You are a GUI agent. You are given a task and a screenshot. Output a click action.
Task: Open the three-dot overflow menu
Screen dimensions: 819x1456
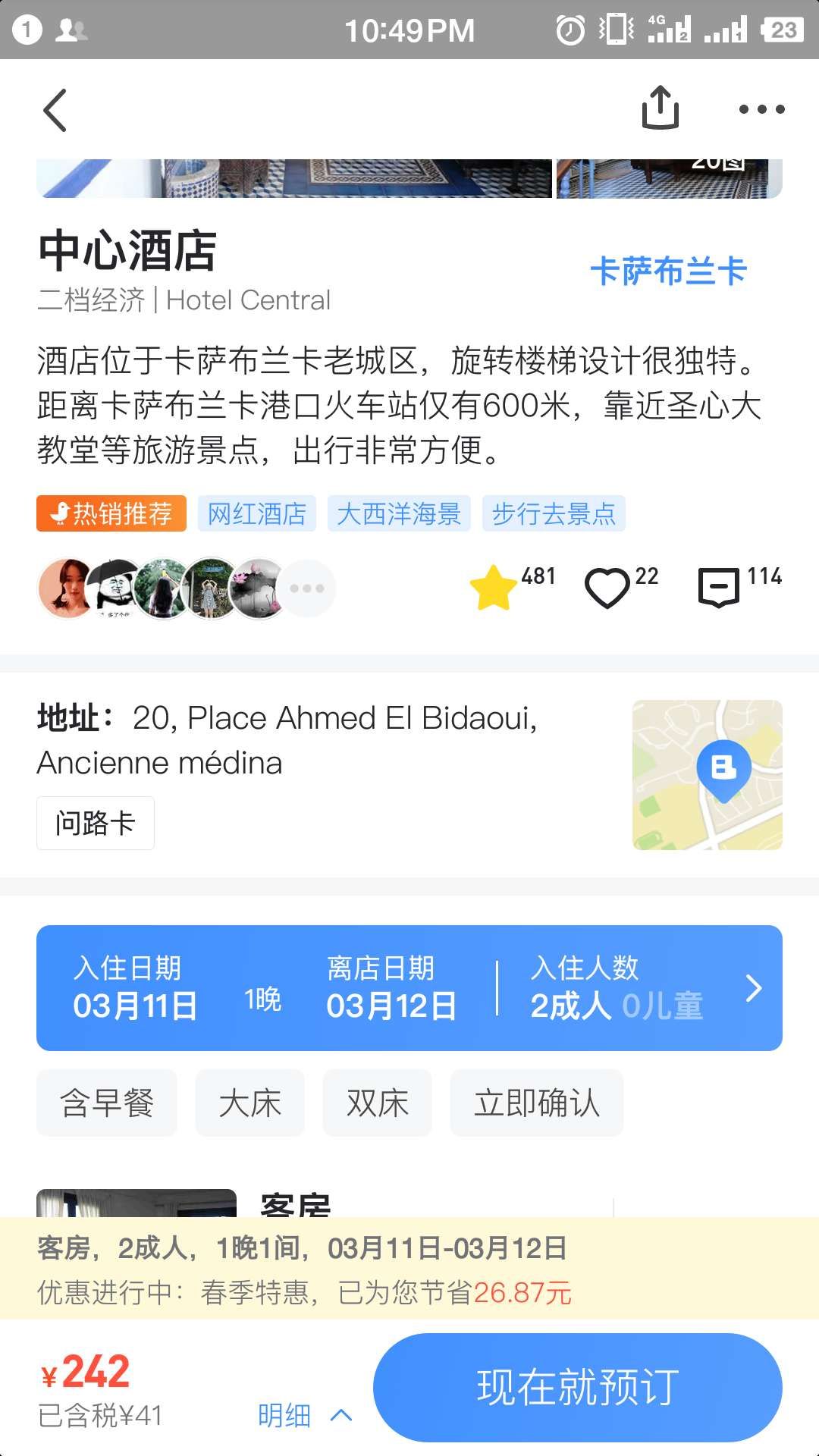[x=761, y=109]
